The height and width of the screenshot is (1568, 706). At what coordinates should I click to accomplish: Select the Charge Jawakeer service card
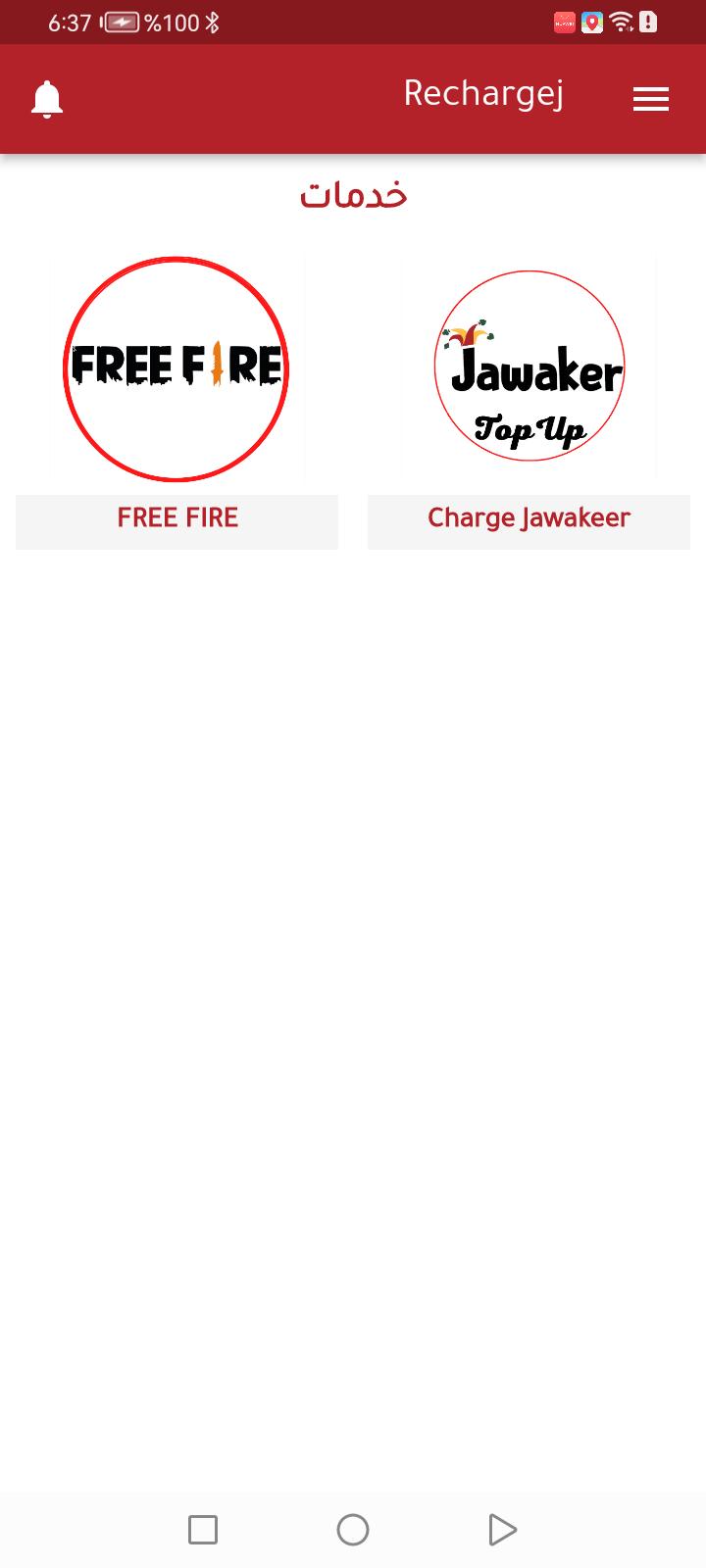pos(529,402)
